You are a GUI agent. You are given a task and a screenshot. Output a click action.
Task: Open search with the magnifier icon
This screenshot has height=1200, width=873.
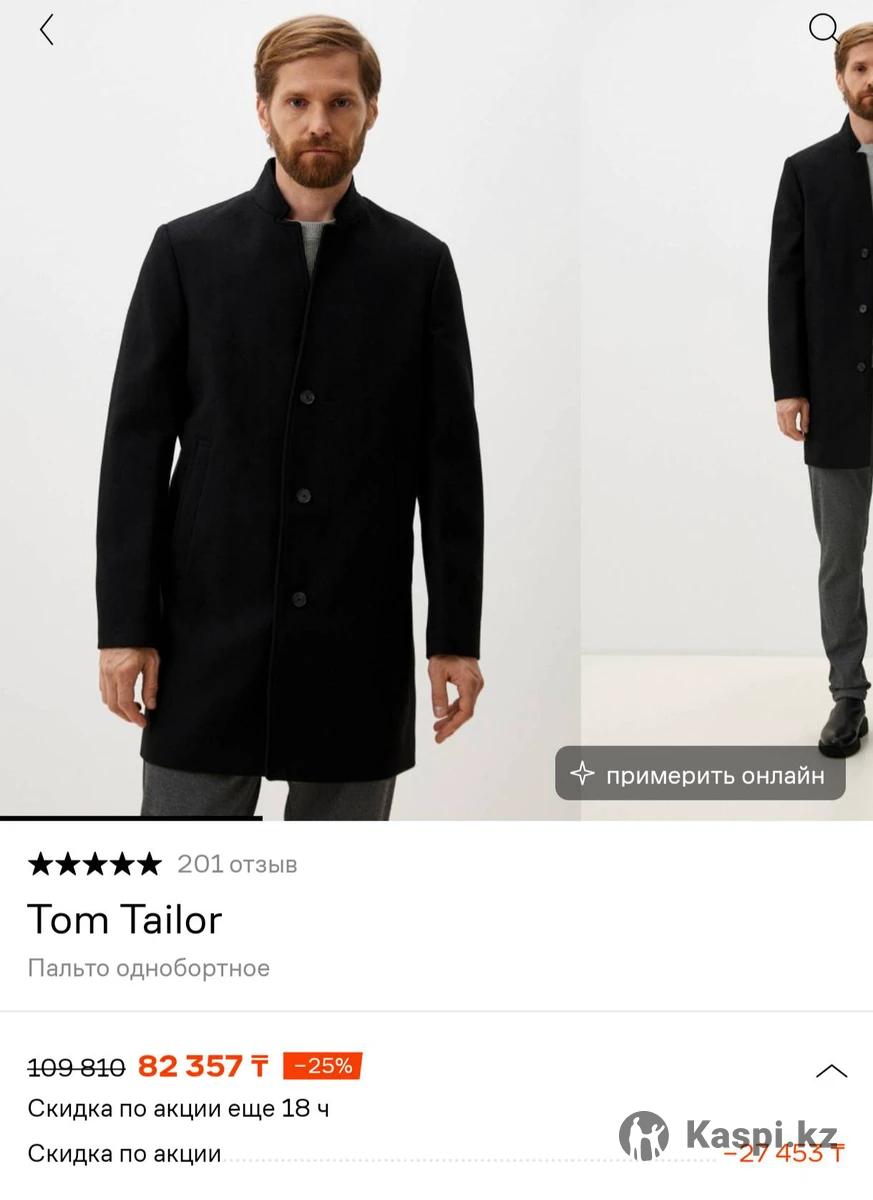tap(824, 29)
